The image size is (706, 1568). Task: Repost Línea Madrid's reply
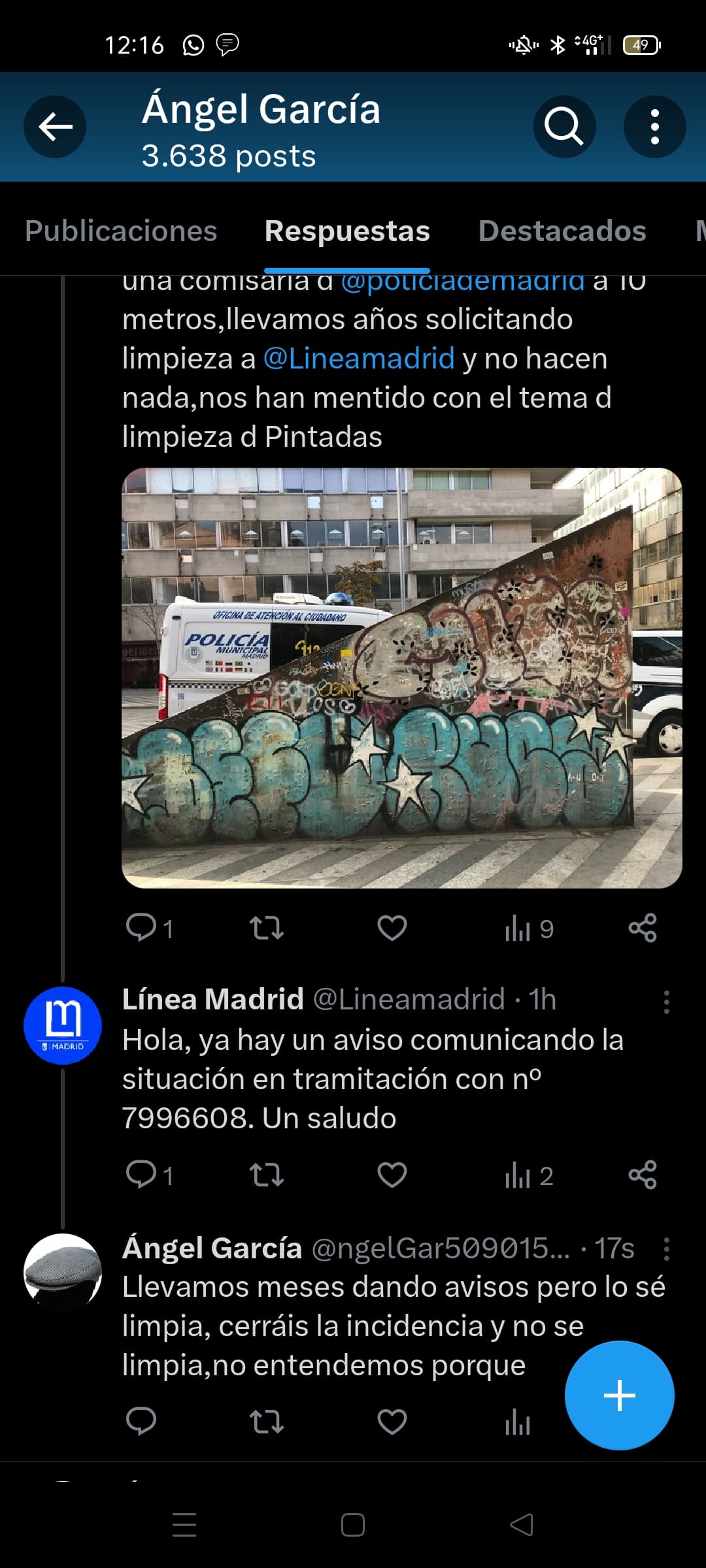click(x=267, y=1175)
